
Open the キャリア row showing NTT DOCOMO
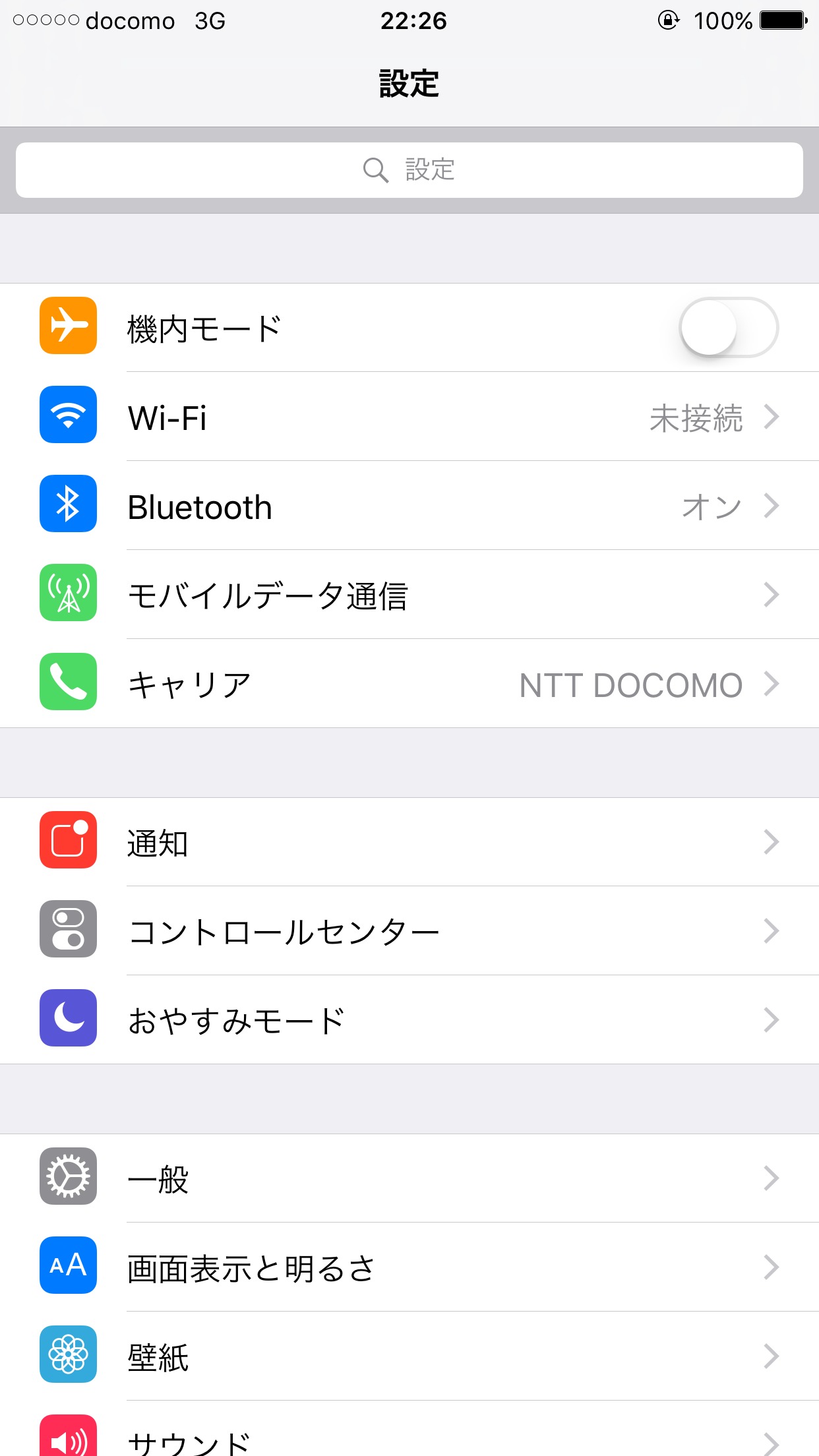409,684
